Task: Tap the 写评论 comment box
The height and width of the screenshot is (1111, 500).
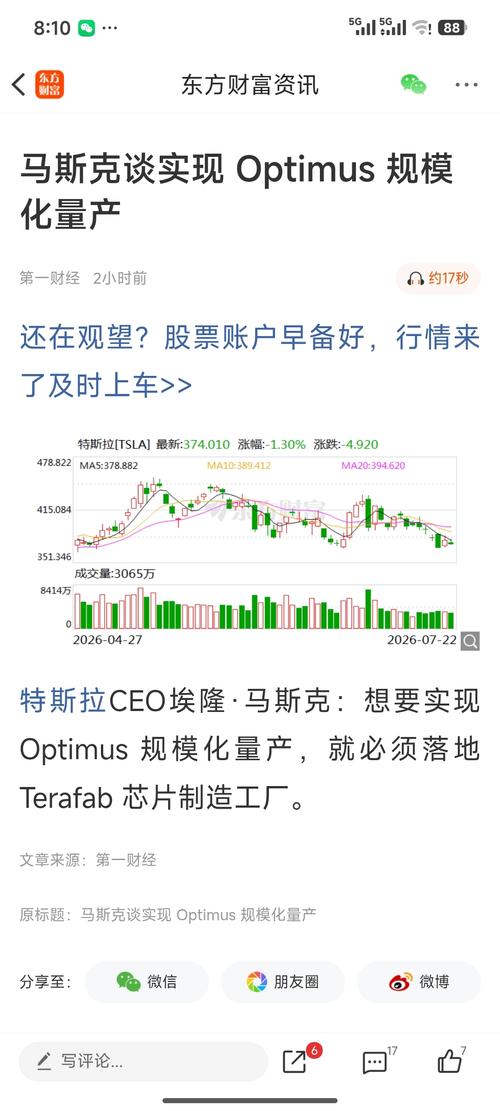Action: coord(143,1061)
